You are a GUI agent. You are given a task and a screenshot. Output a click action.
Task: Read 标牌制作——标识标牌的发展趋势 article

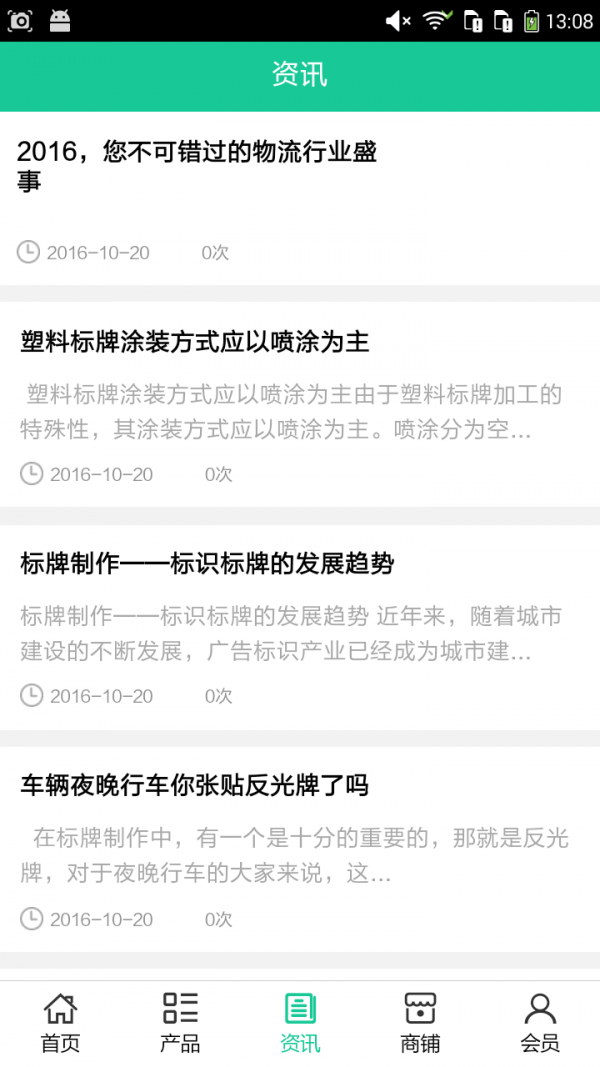coord(300,627)
